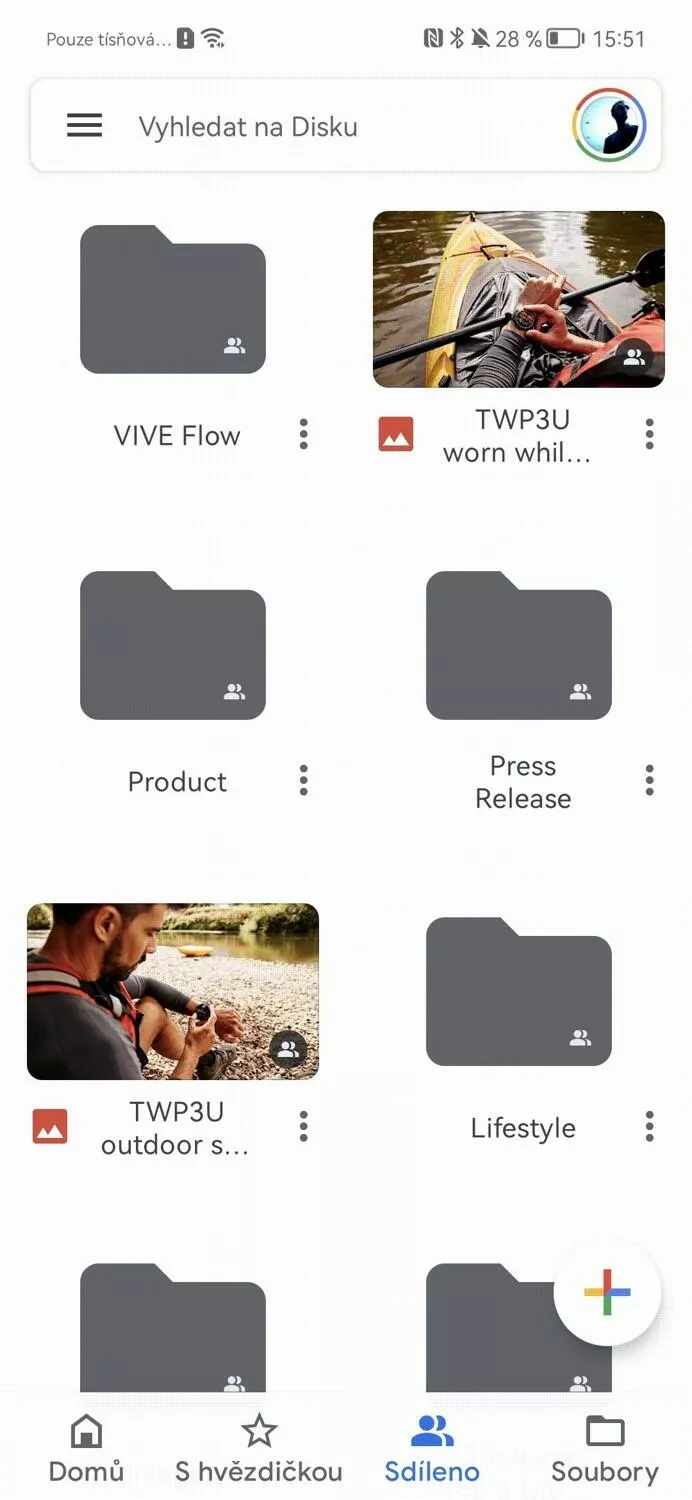Viewport: 692px width, 1500px height.
Task: Show more options for TWP3U outdoor image
Action: tap(304, 1126)
